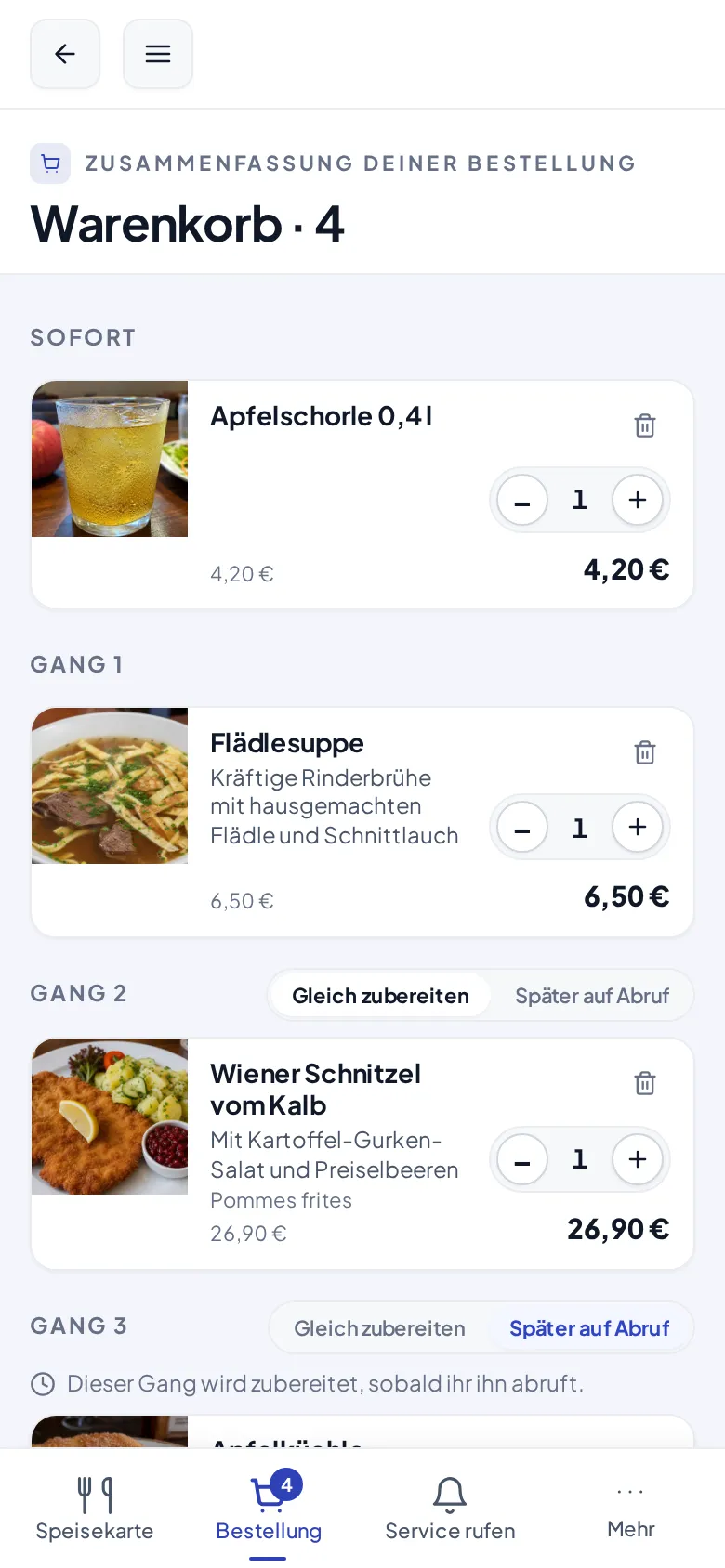
Task: Decrease Apfelschorle quantity by one
Action: (522, 500)
